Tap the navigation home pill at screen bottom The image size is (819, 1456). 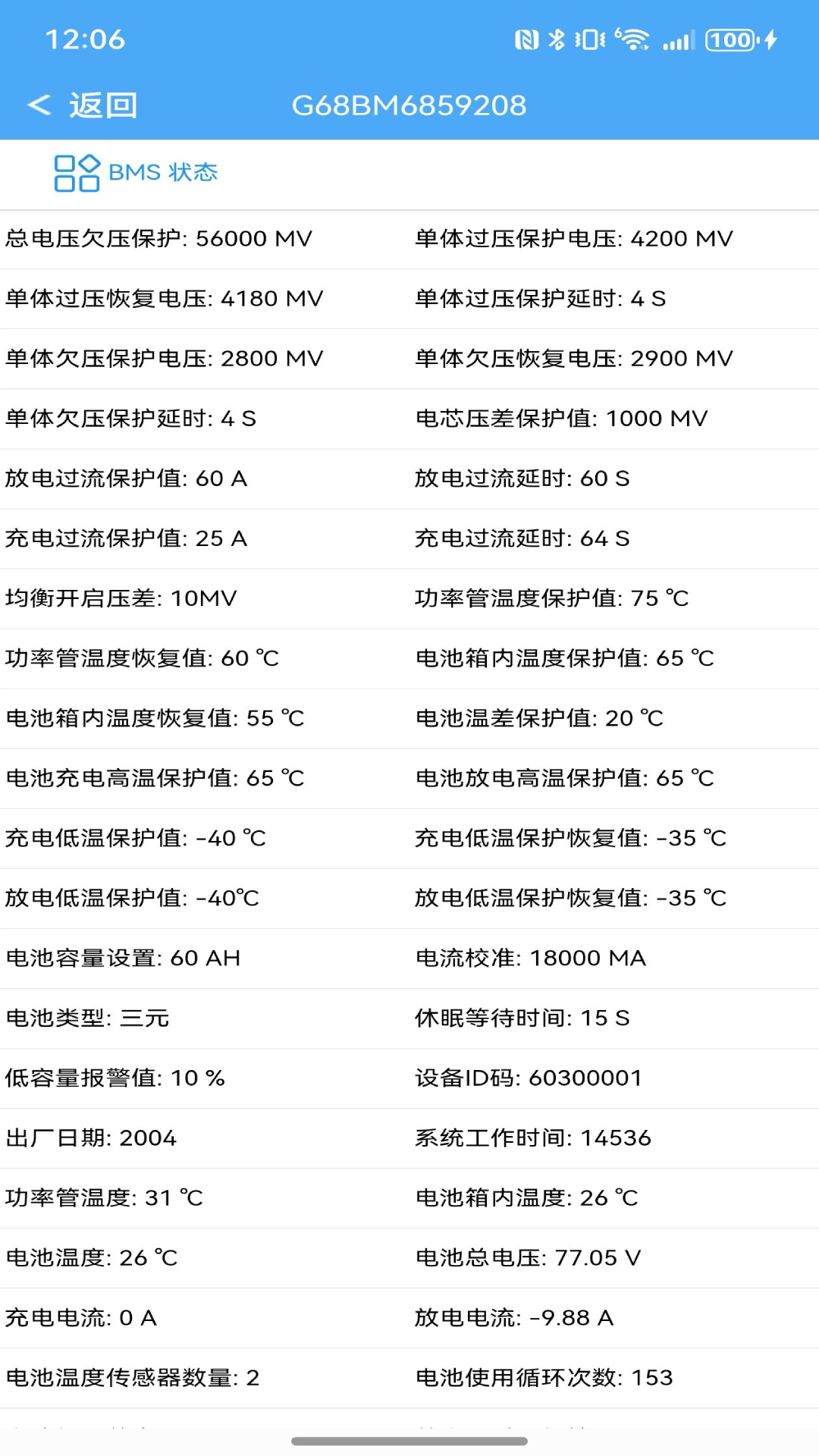409,1443
